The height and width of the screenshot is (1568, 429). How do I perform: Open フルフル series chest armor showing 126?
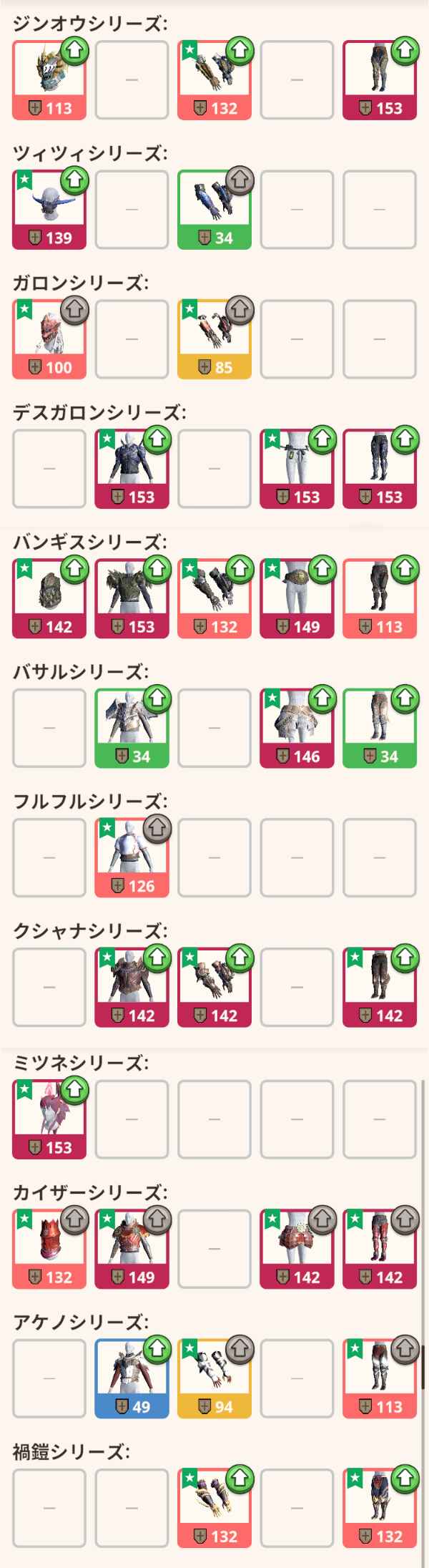click(132, 857)
